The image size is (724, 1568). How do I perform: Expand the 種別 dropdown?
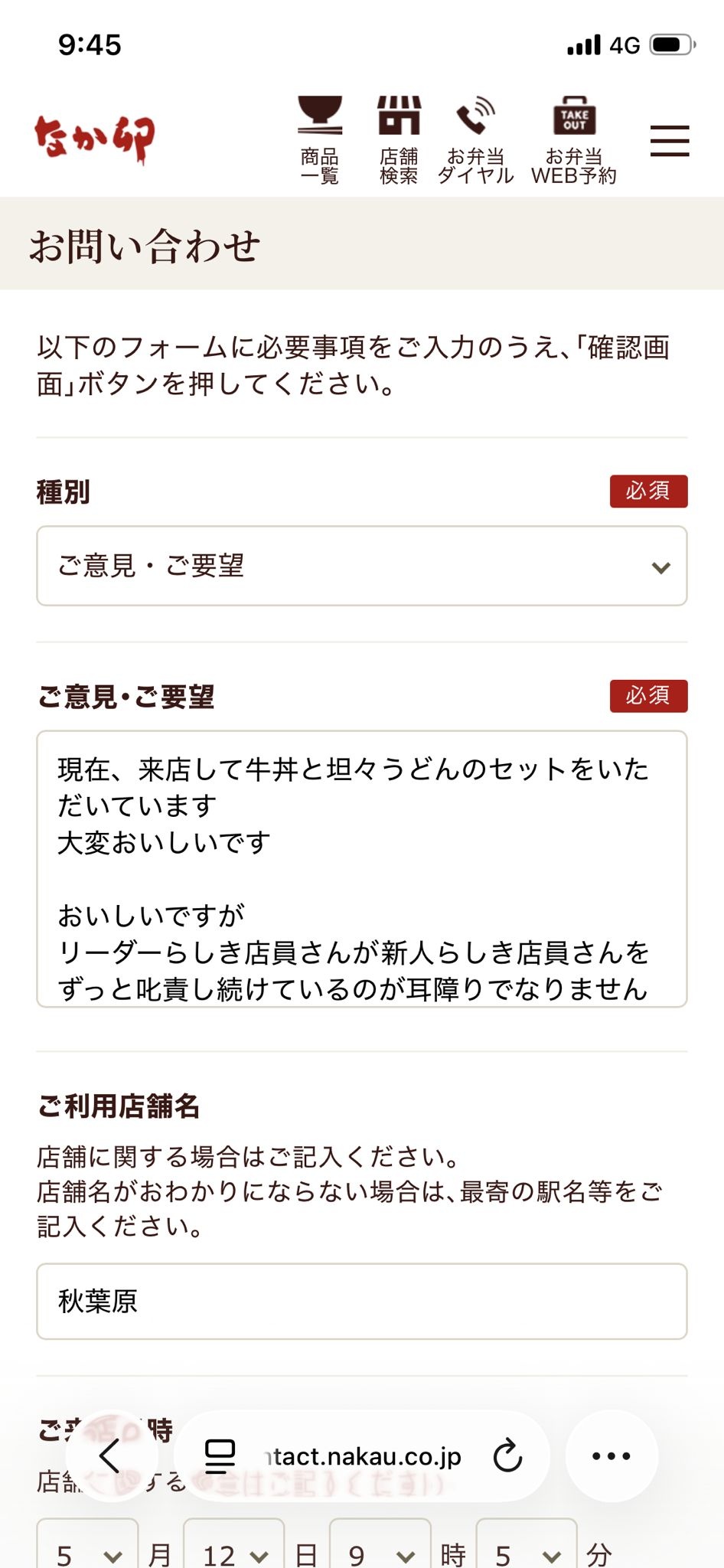tap(362, 566)
